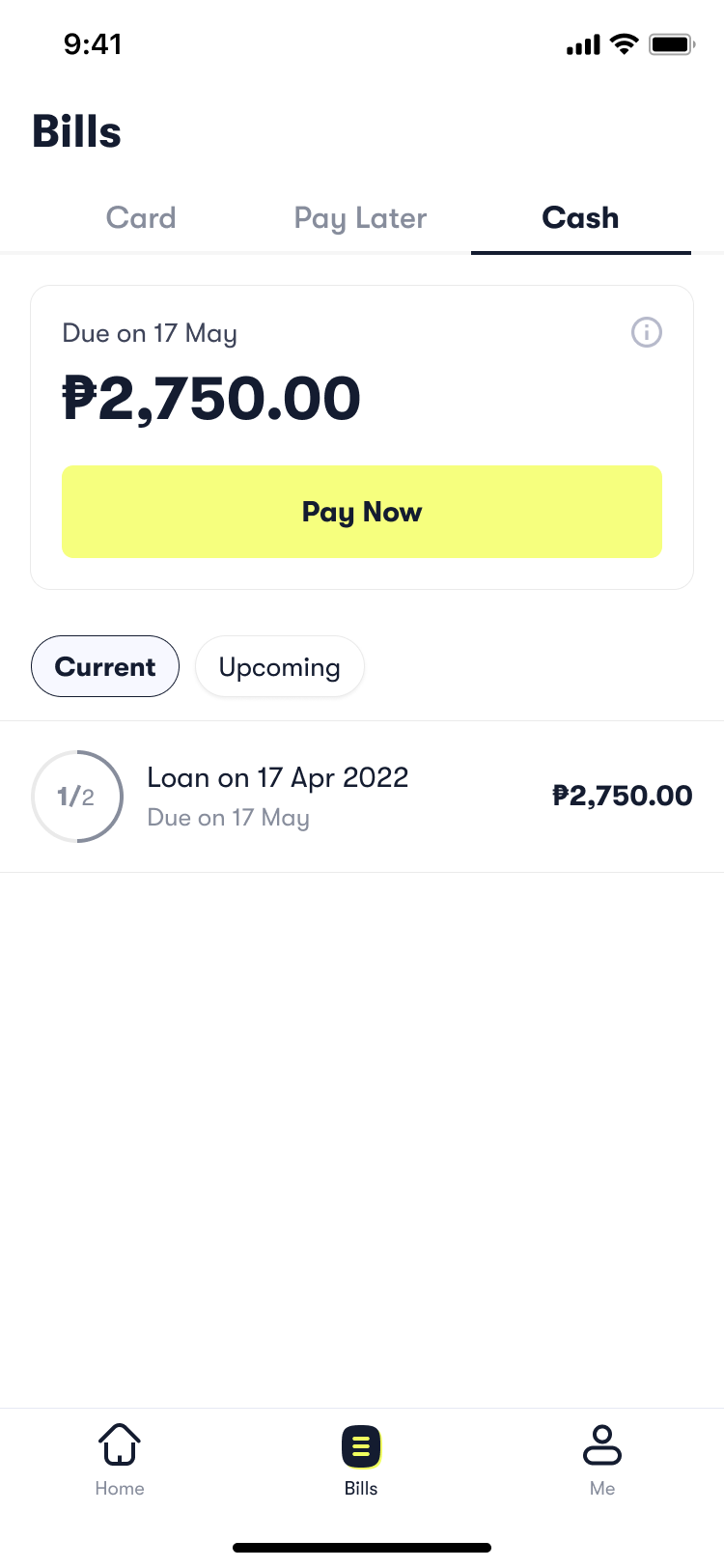The image size is (724, 1568).
Task: Select the Current filter chip
Action: point(105,666)
